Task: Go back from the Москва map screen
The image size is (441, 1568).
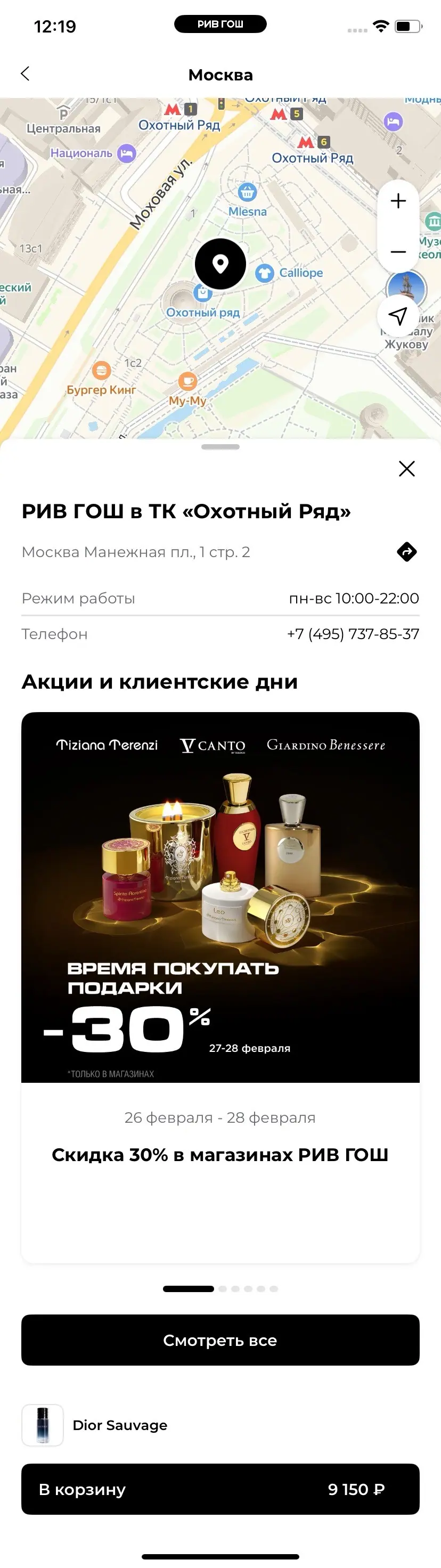Action: point(25,74)
